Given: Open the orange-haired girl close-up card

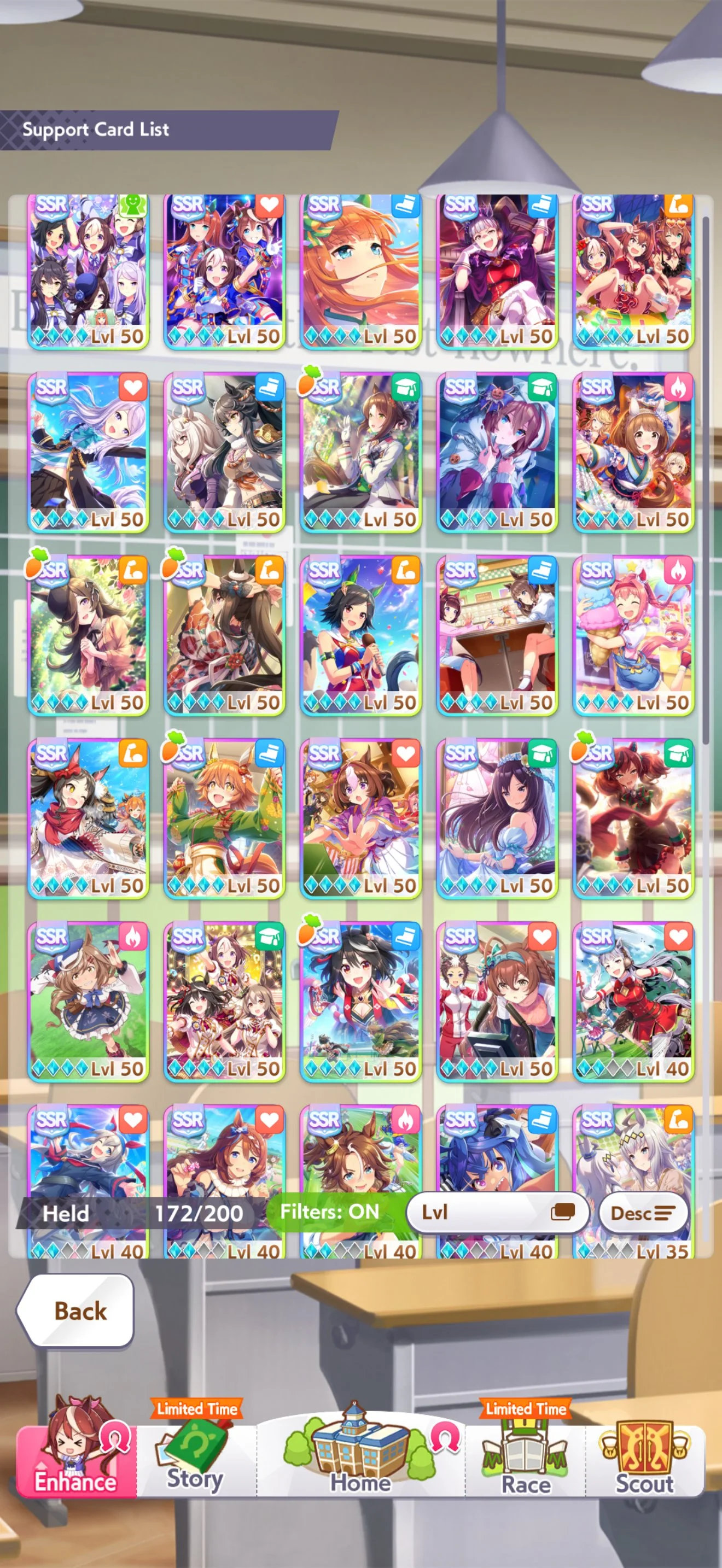Looking at the screenshot, I should [x=360, y=271].
